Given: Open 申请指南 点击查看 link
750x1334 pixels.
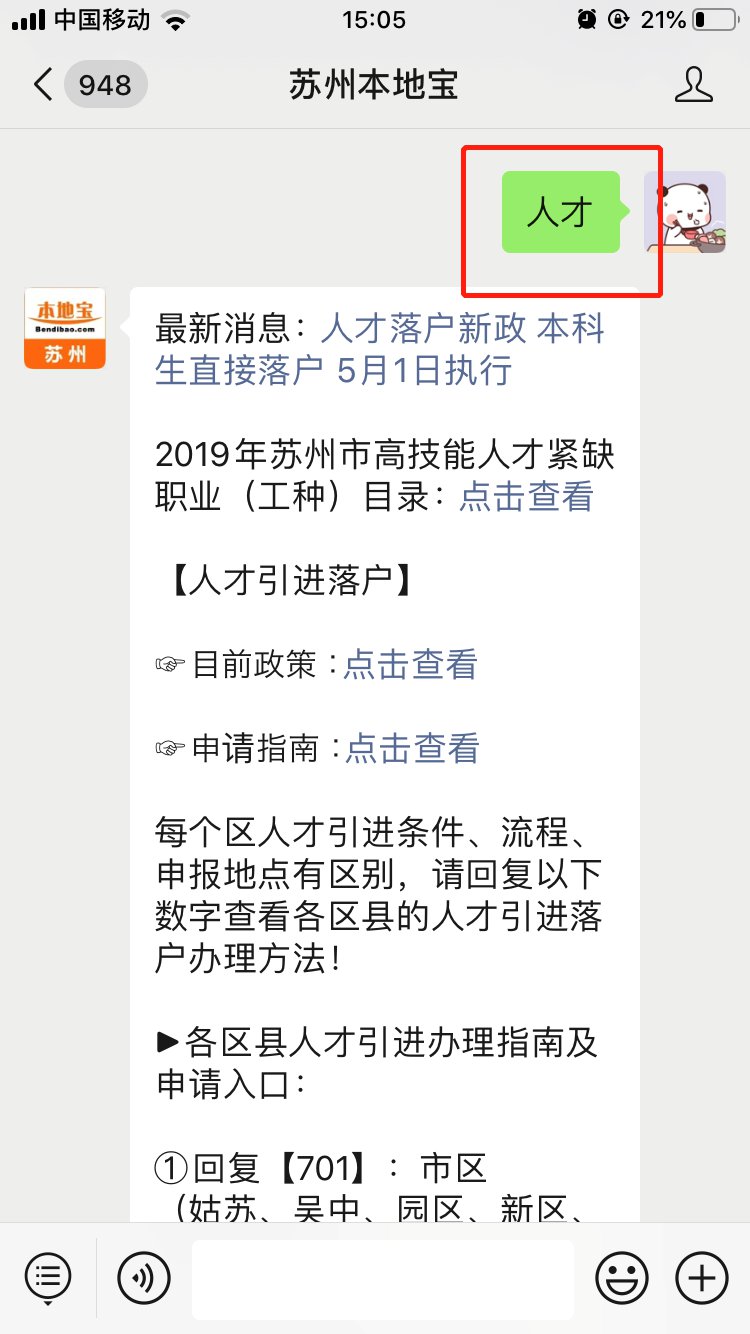Looking at the screenshot, I should point(412,748).
